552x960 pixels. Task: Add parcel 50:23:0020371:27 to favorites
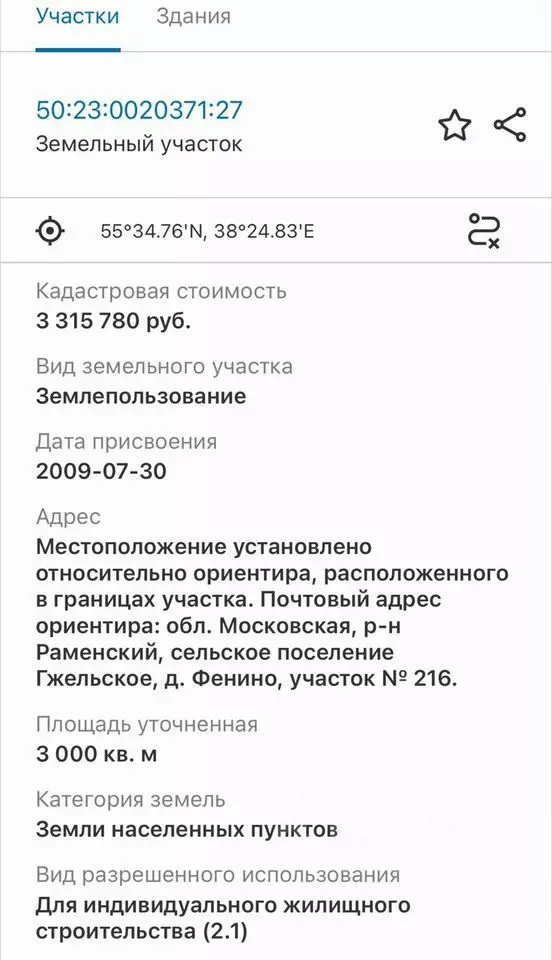pos(455,126)
